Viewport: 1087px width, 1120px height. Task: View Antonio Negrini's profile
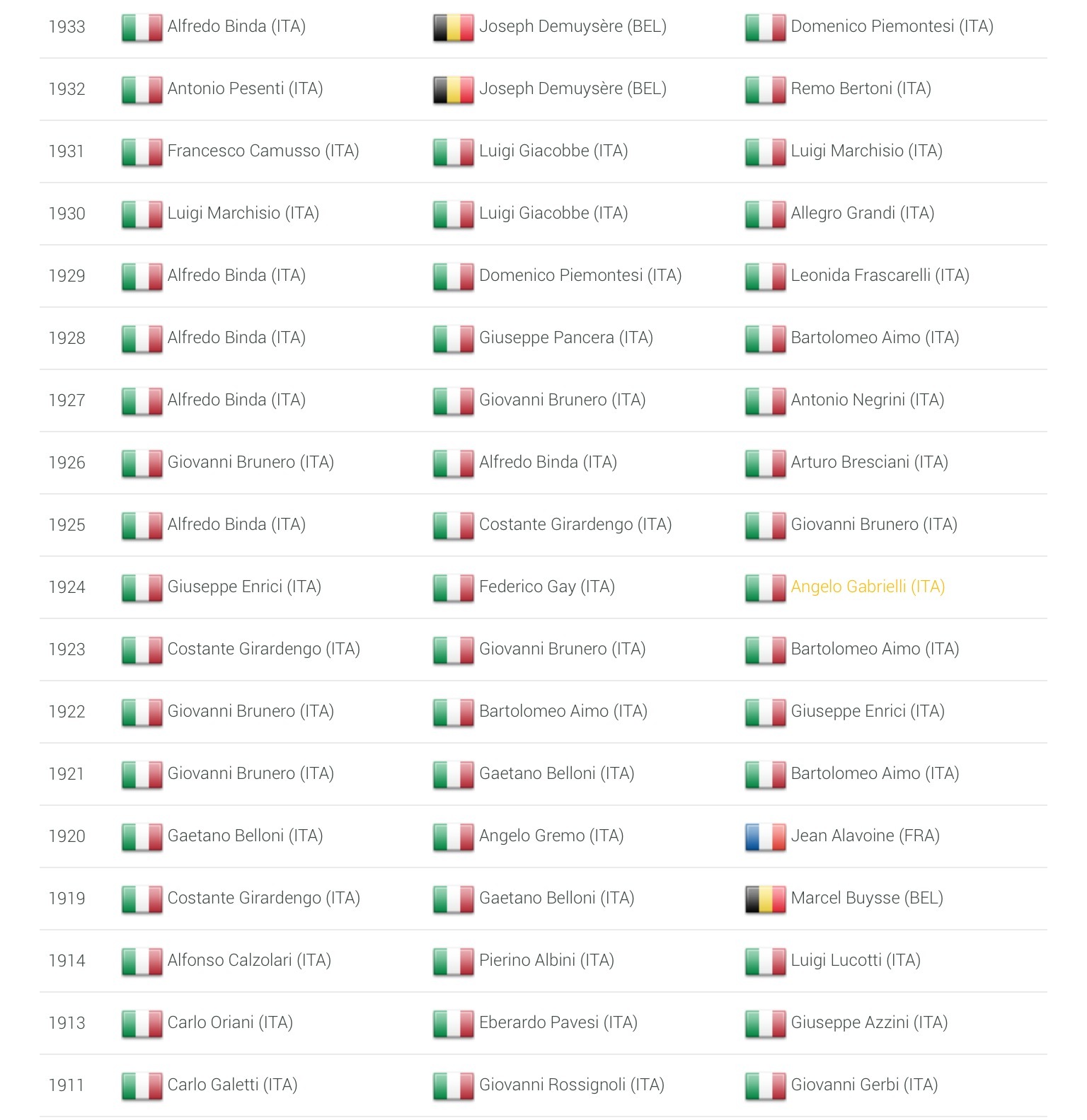867,400
